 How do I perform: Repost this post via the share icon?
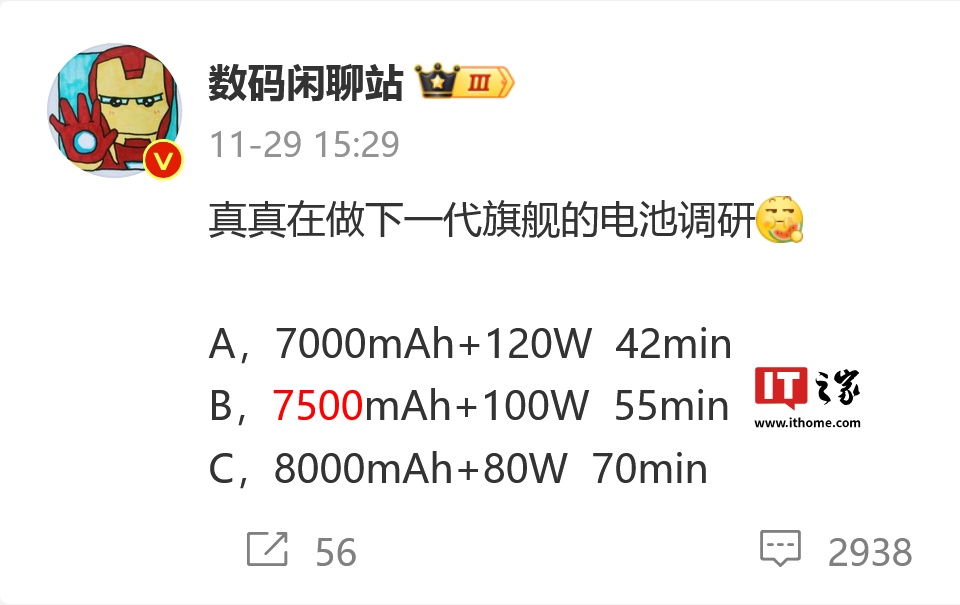coord(268,550)
